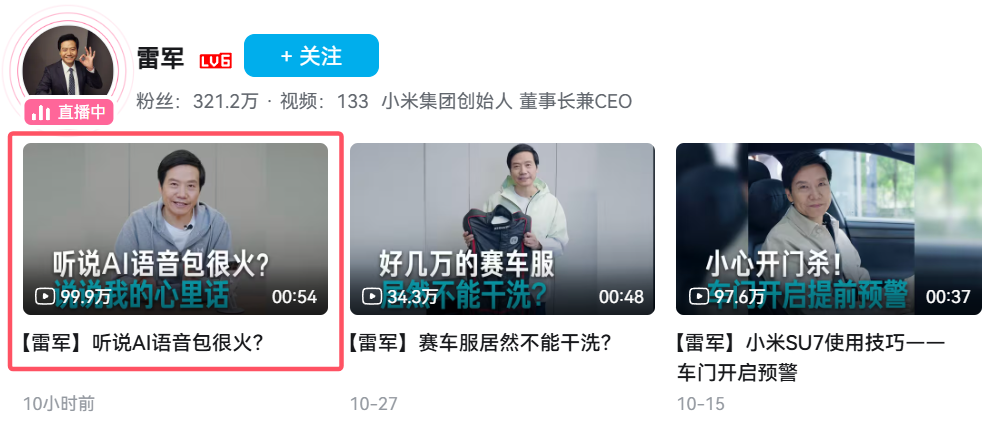Viewport: 994px width, 438px height.
Task: Play the 小米SU7使用技巧 door warning video
Action: (828, 229)
